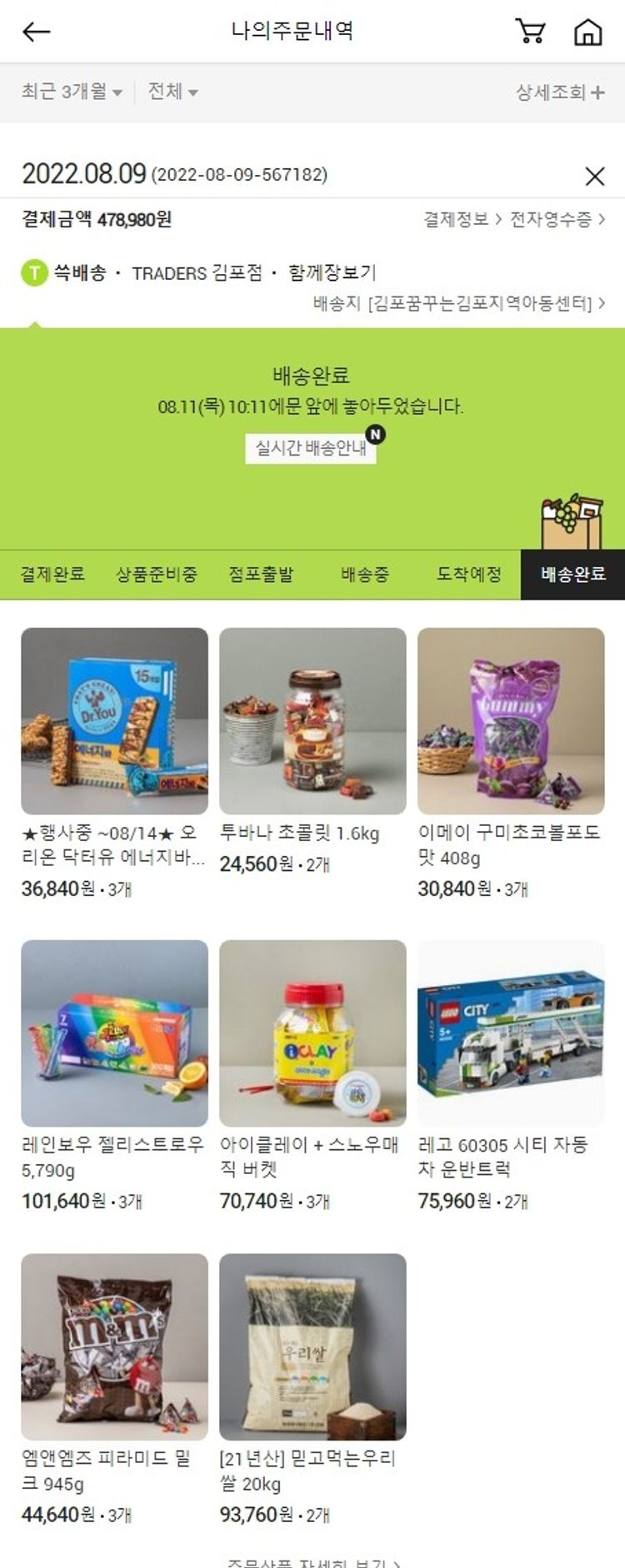The width and height of the screenshot is (625, 1568).
Task: Open the shopping cart
Action: 530,32
